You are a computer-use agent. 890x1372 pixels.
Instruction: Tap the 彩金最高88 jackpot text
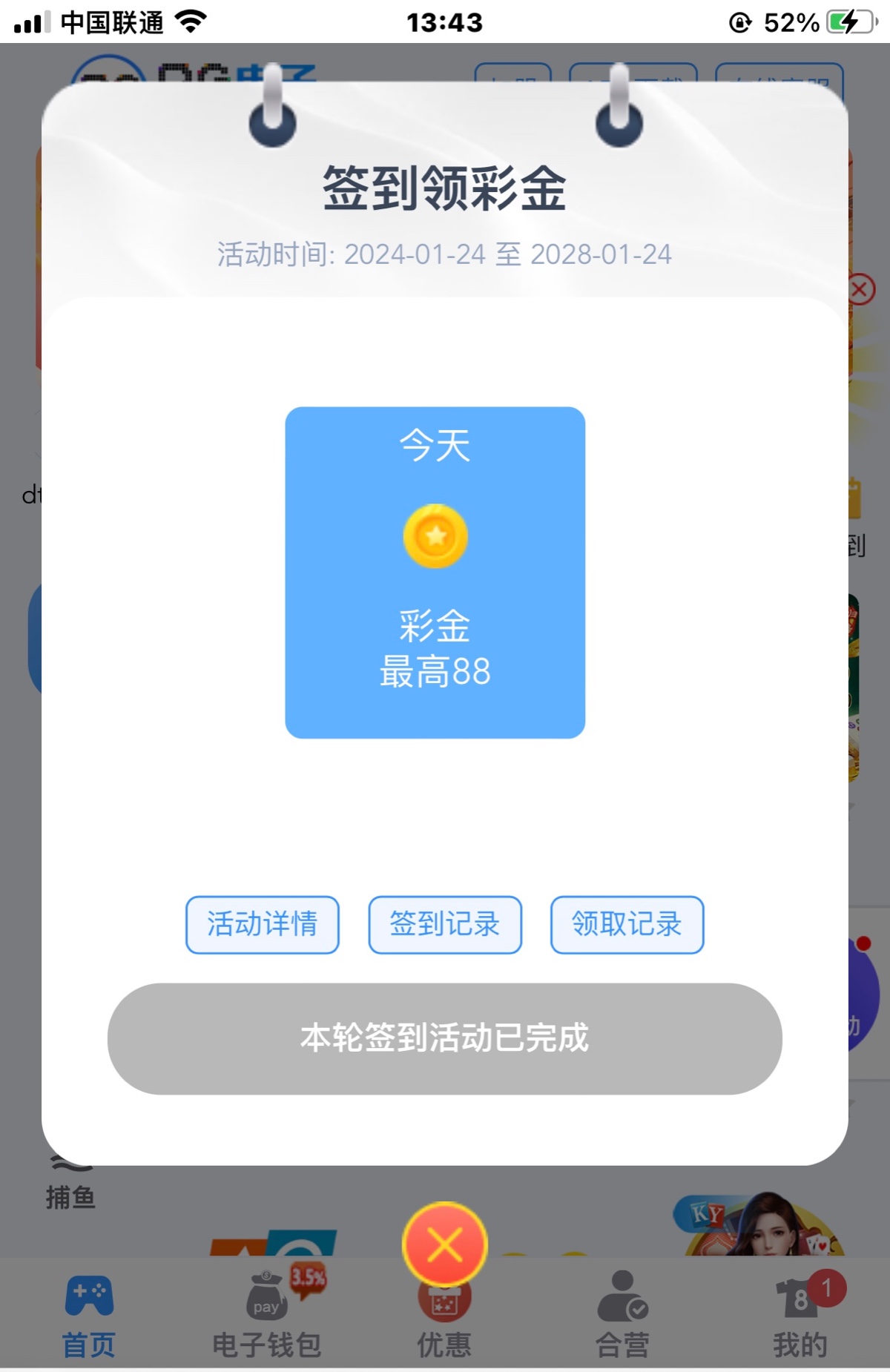coord(436,653)
